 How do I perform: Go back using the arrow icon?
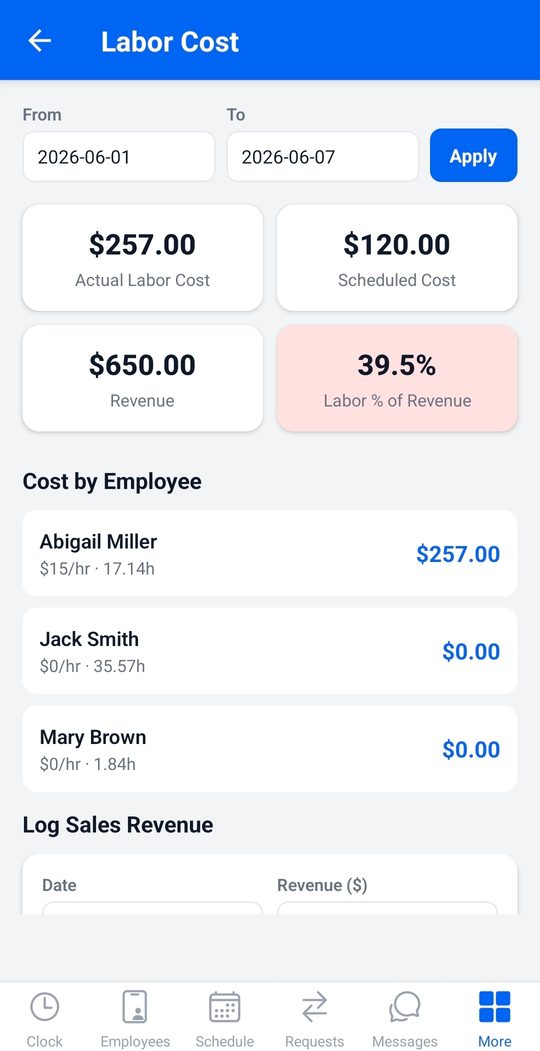pyautogui.click(x=40, y=41)
